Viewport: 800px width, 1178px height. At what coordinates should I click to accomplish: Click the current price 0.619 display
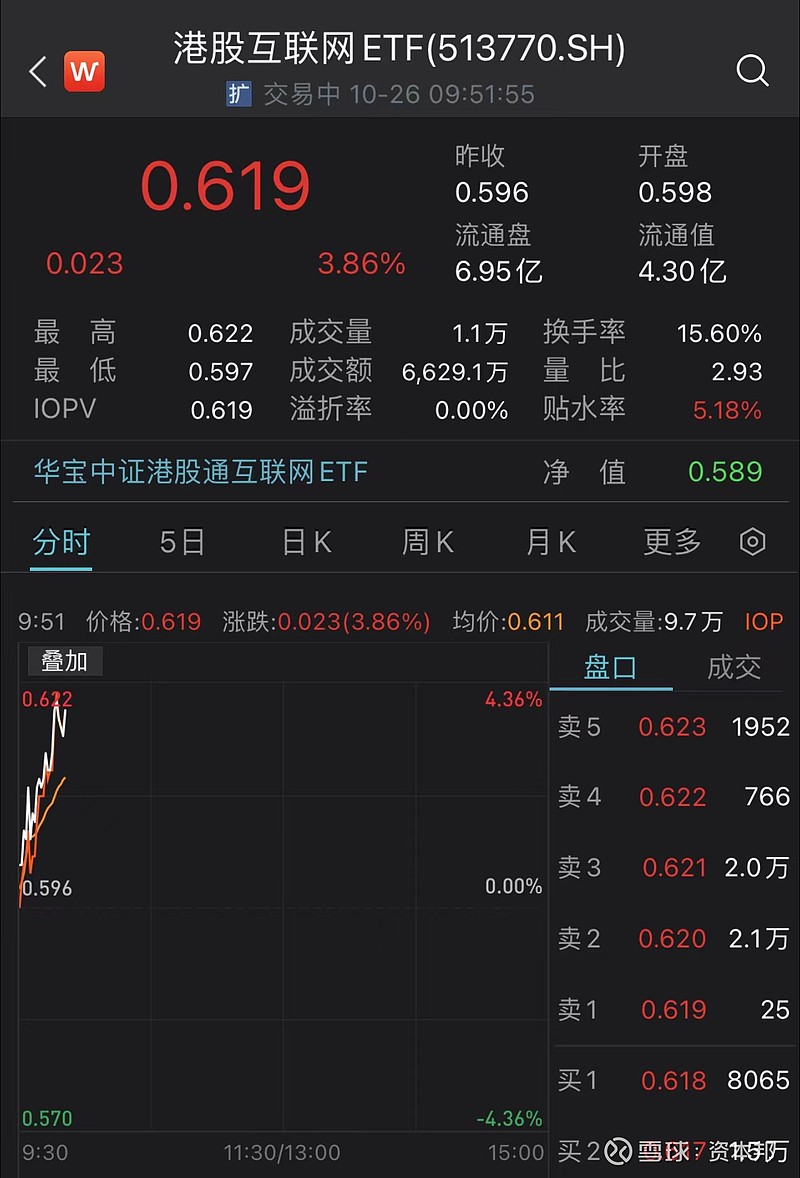[226, 183]
